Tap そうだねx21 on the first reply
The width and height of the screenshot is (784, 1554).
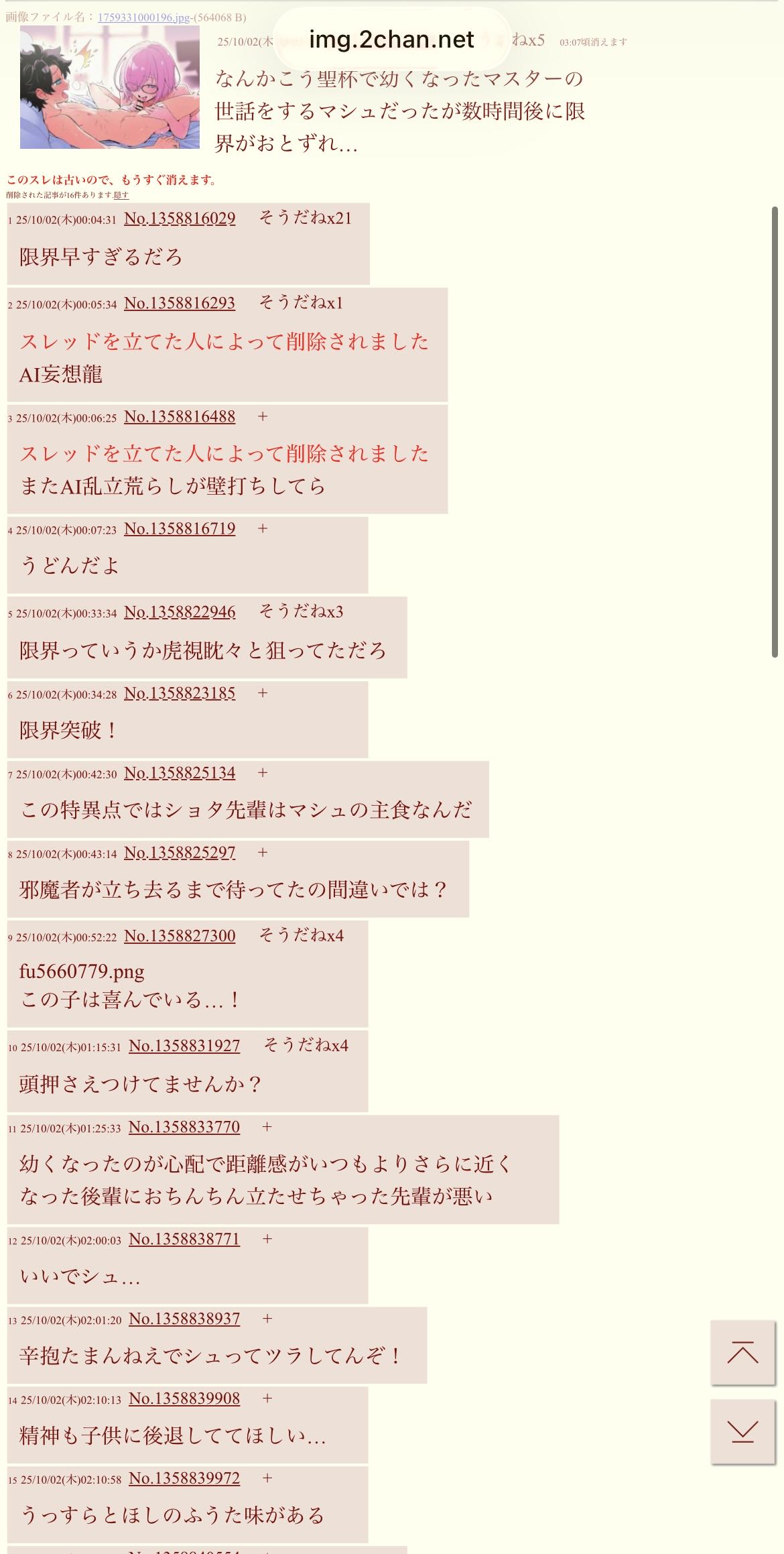[x=305, y=218]
